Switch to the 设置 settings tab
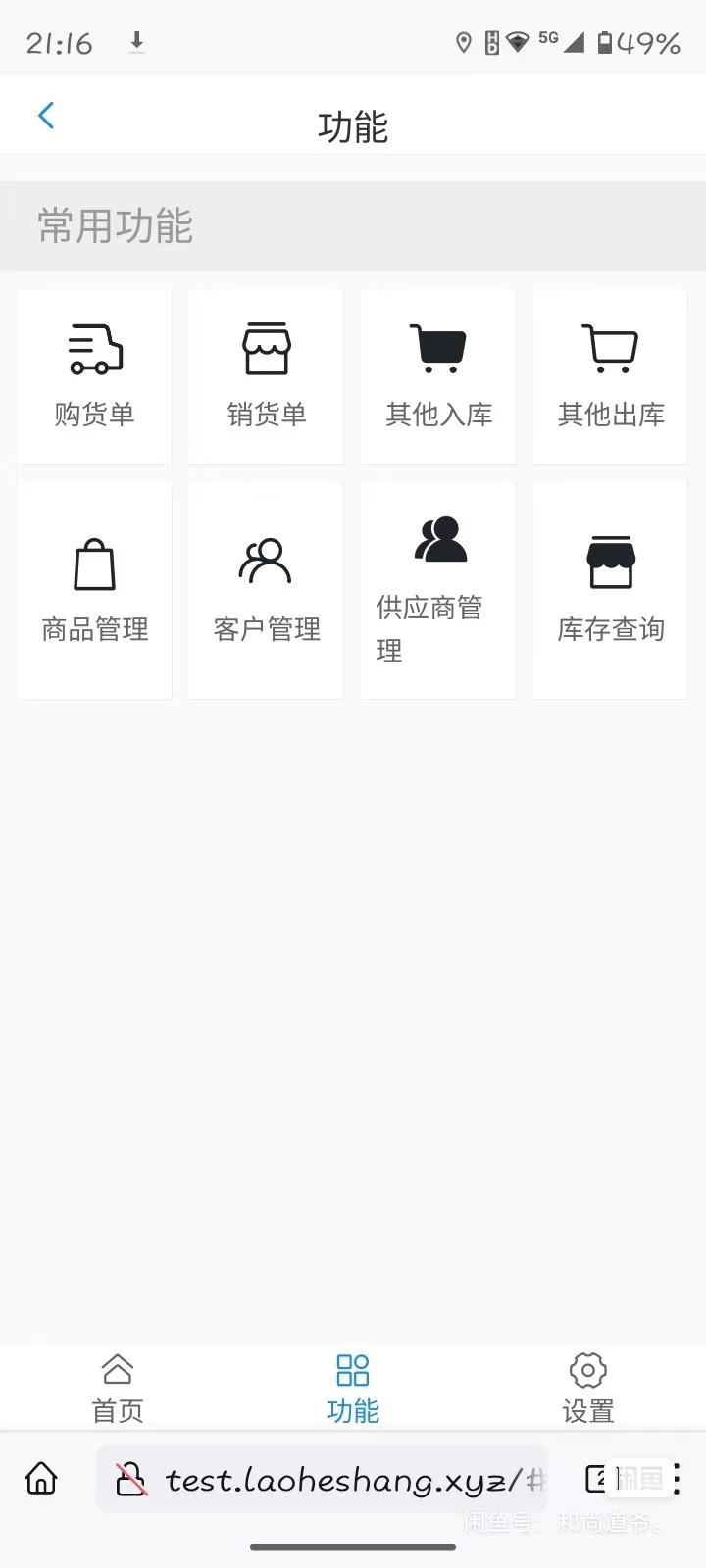The height and width of the screenshot is (1568, 706). pyautogui.click(x=588, y=1388)
